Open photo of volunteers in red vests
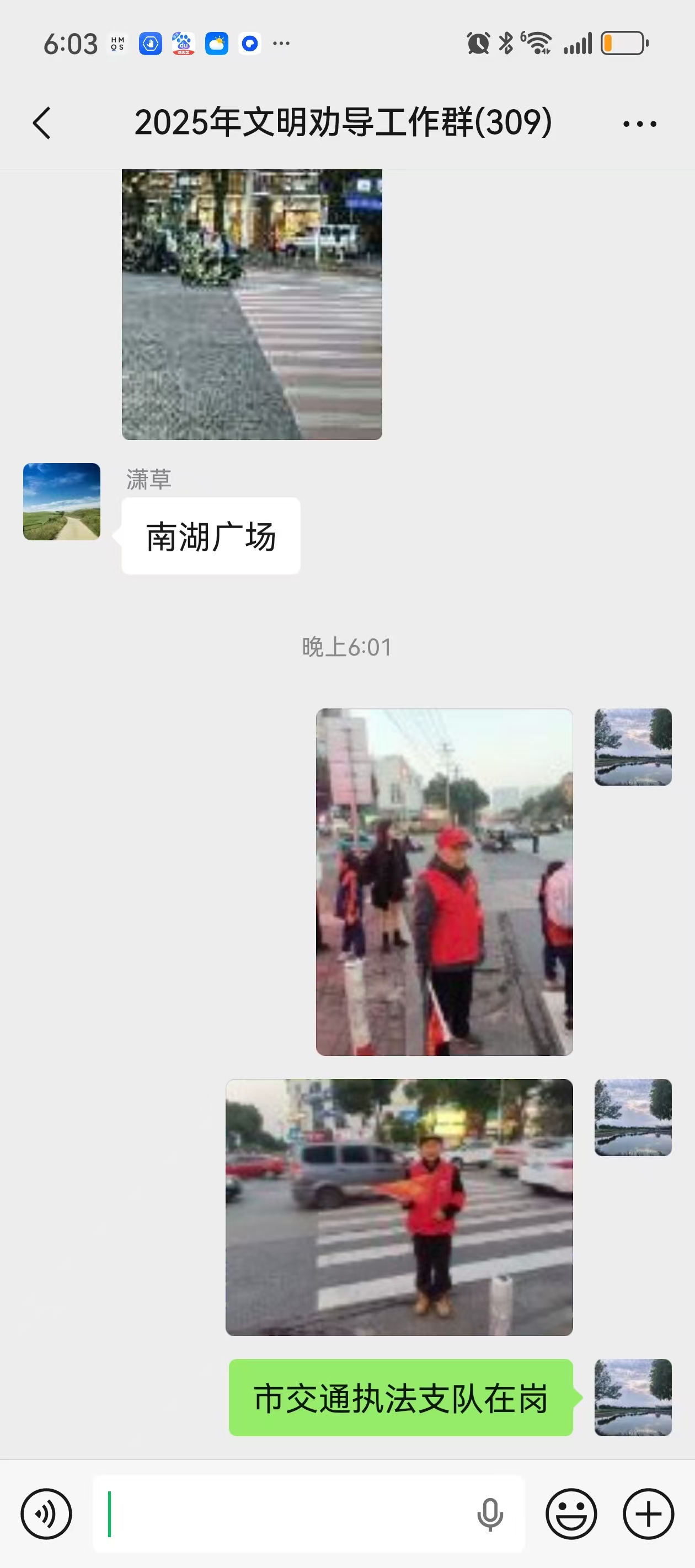 (444, 882)
